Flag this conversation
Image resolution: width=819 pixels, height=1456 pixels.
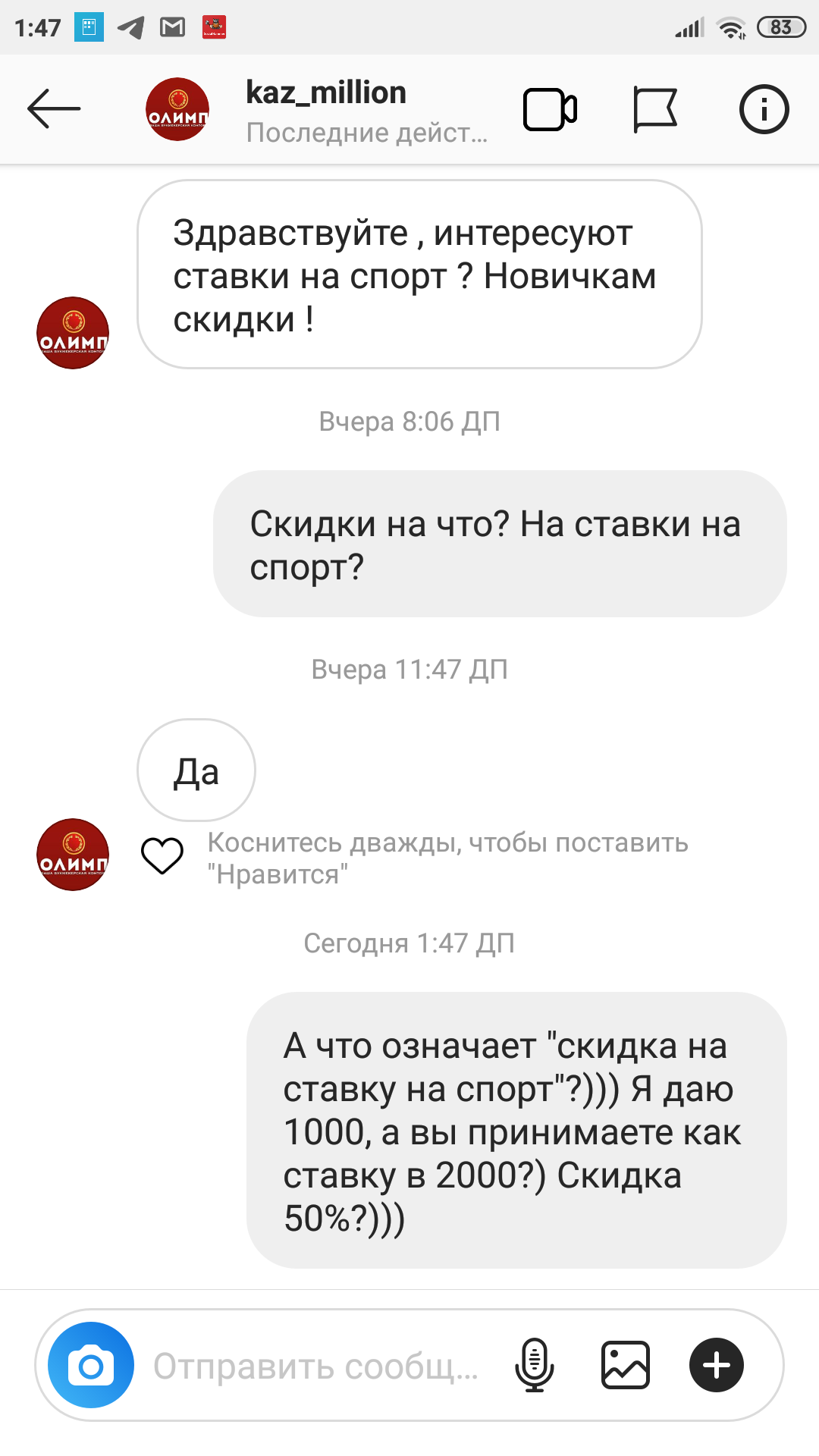pyautogui.click(x=654, y=110)
